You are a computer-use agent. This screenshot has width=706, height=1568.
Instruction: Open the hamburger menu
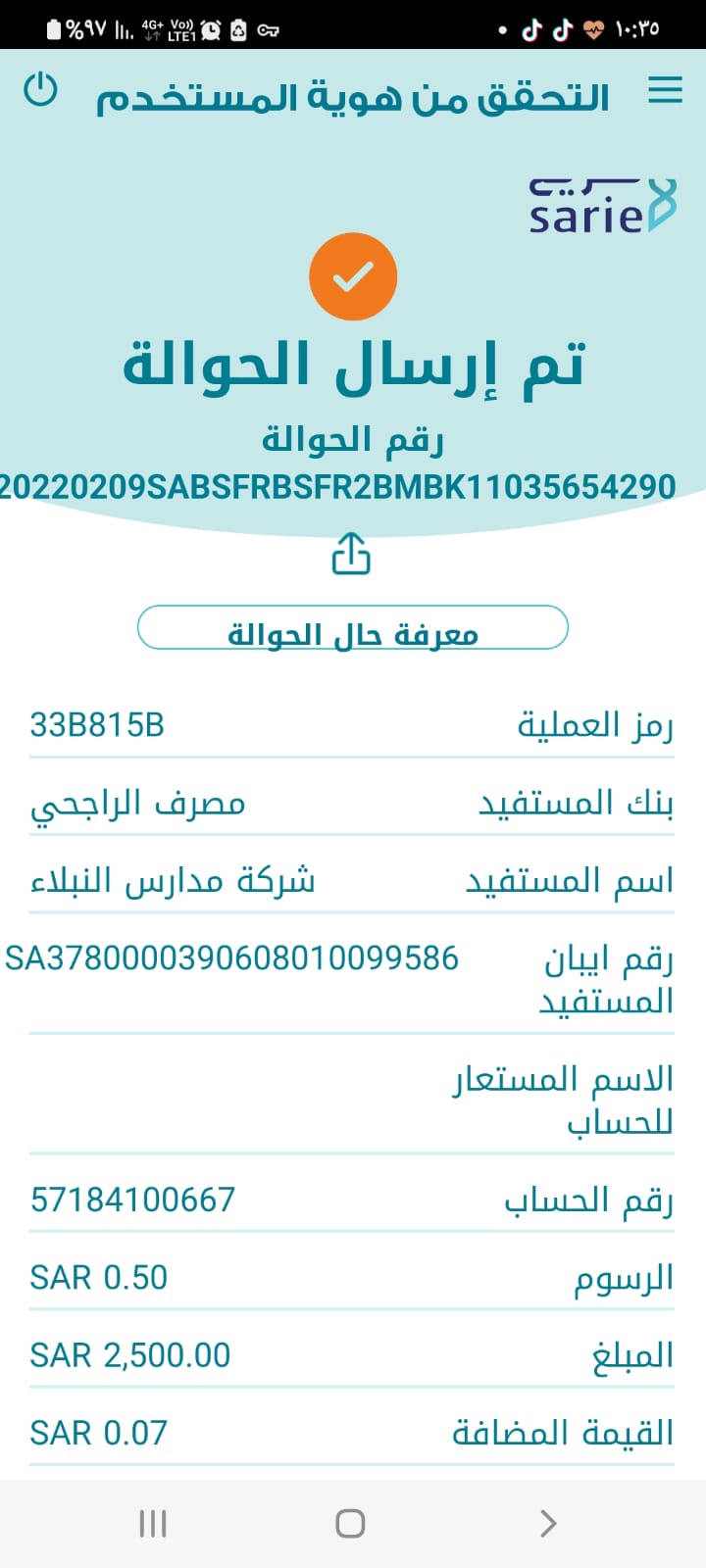point(665,91)
